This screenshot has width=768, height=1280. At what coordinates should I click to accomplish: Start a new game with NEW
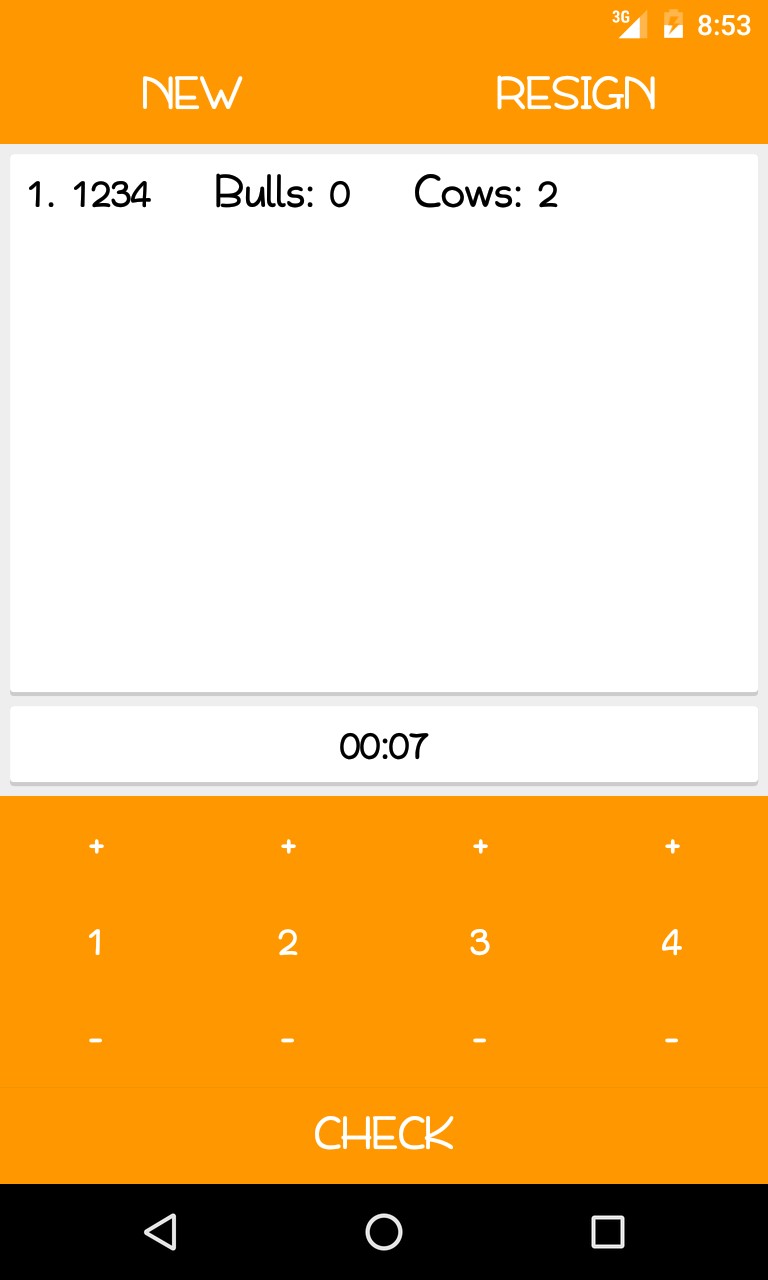[x=192, y=93]
